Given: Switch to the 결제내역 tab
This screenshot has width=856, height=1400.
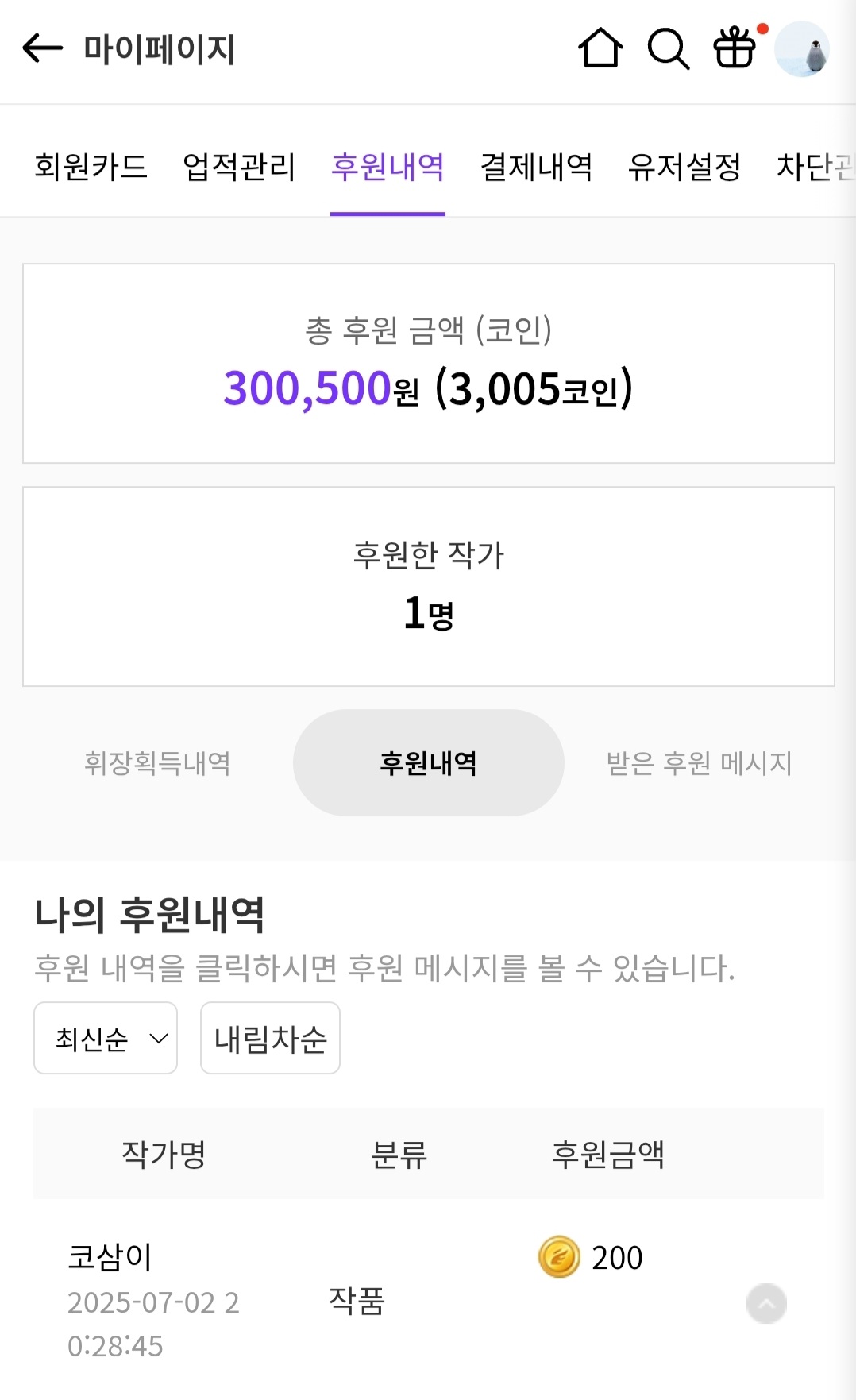Looking at the screenshot, I should pyautogui.click(x=536, y=167).
